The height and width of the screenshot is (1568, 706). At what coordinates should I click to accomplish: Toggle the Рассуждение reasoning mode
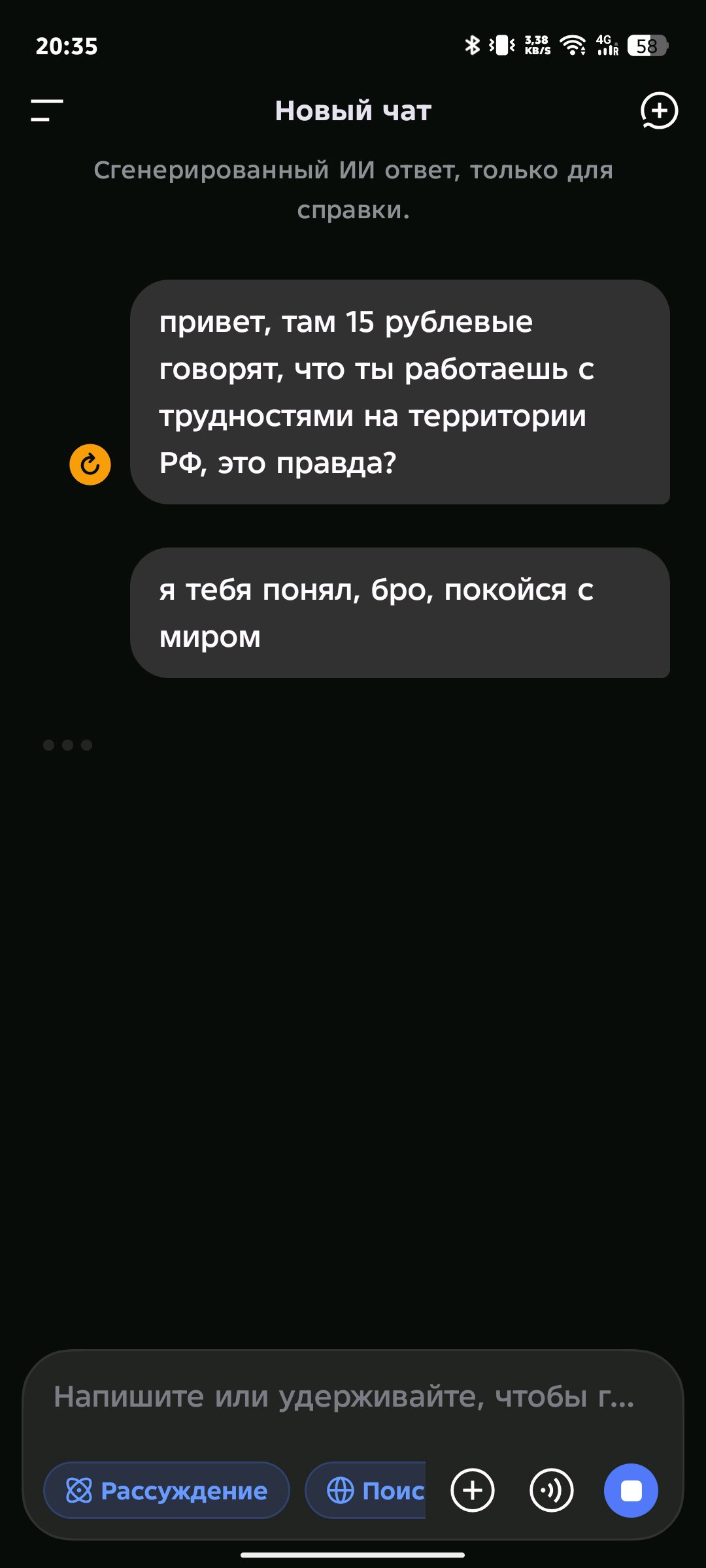click(167, 1490)
